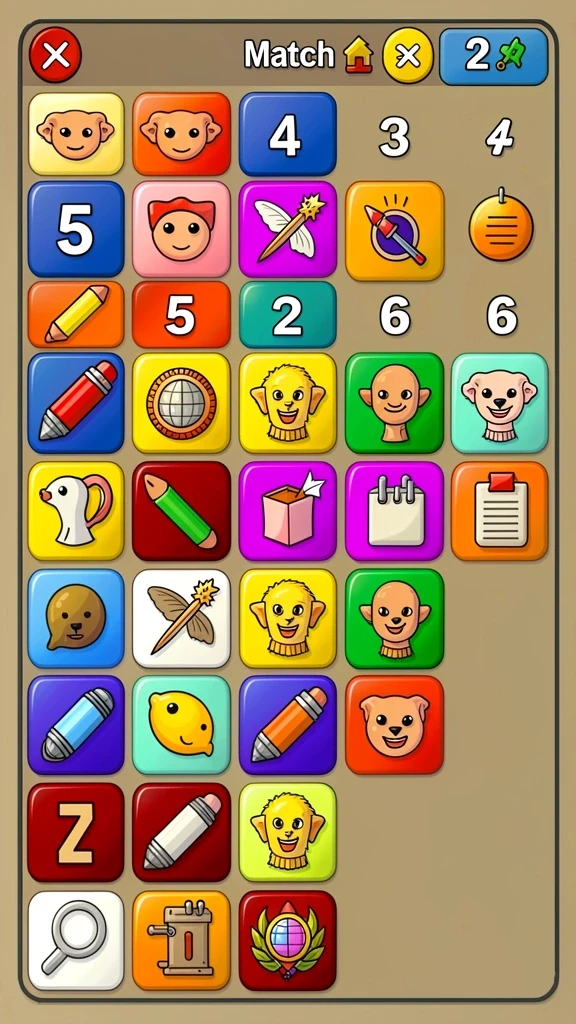The image size is (576, 1024).
Task: Tap the home icon next to Match
Action: [x=358, y=55]
